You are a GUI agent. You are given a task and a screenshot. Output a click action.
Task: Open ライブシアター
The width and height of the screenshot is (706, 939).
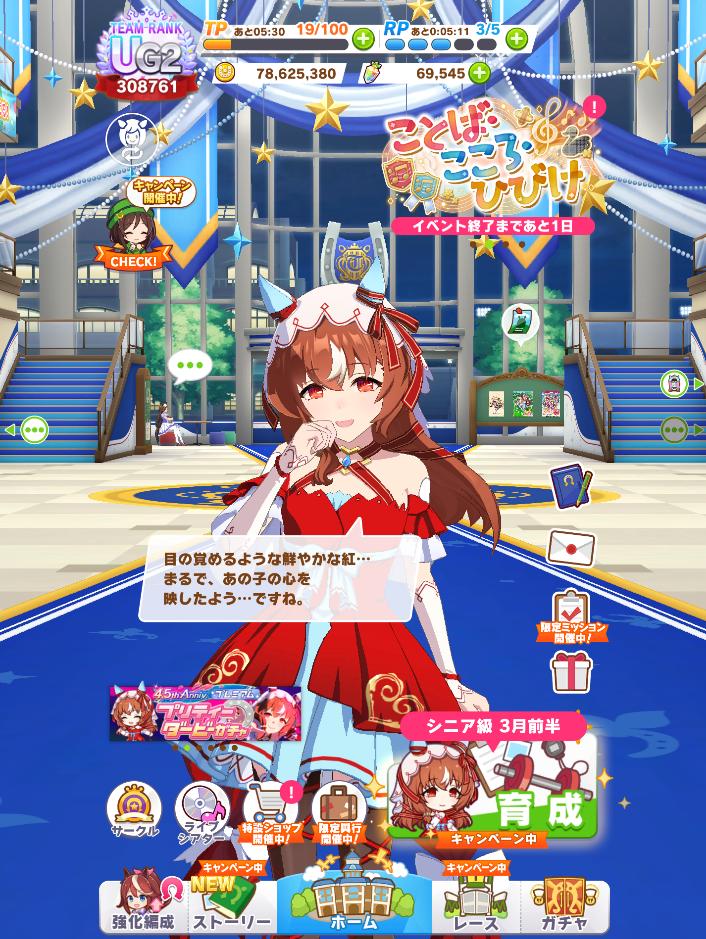[201, 809]
